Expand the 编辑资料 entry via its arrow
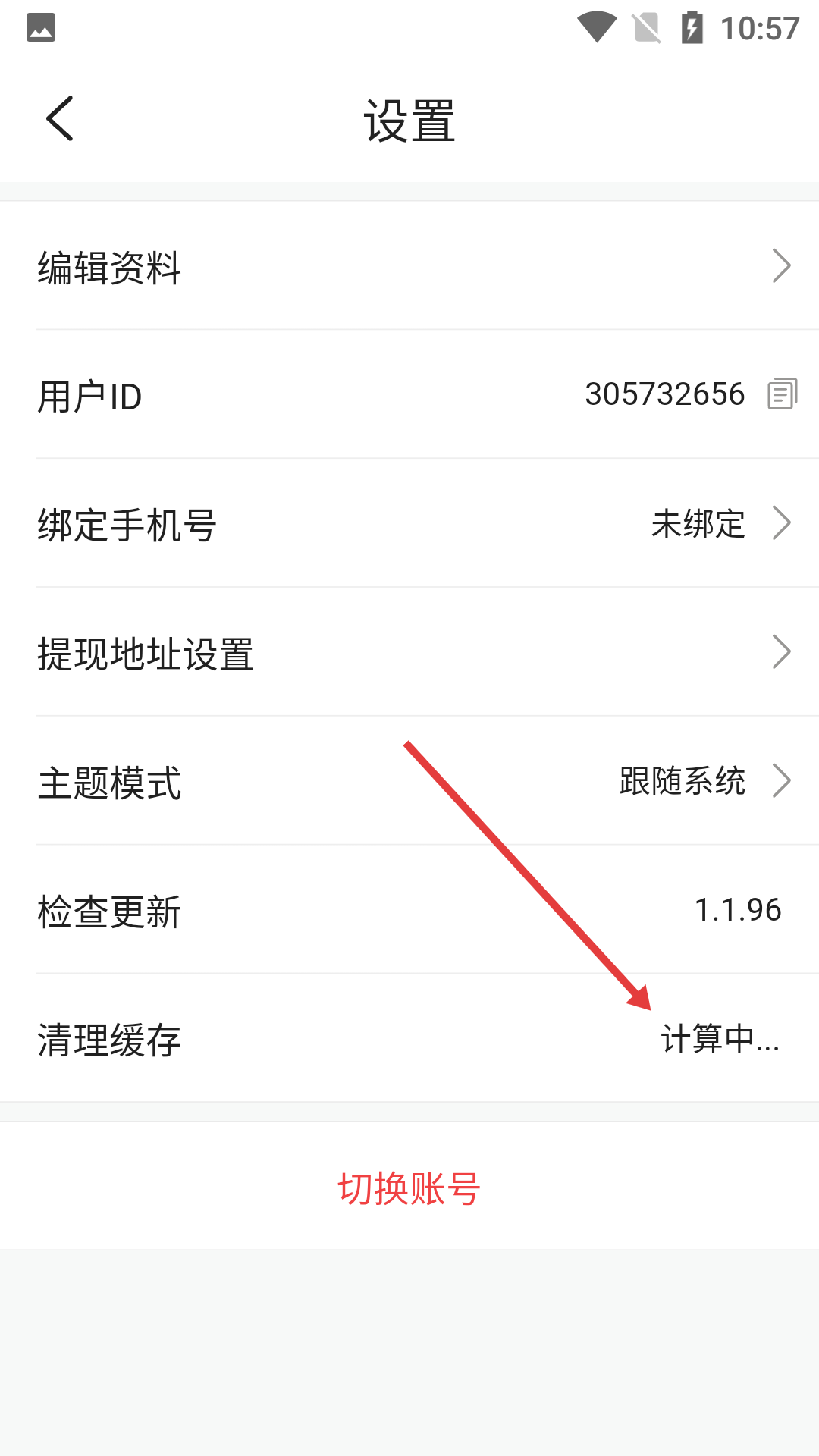The width and height of the screenshot is (819, 1456). (781, 265)
